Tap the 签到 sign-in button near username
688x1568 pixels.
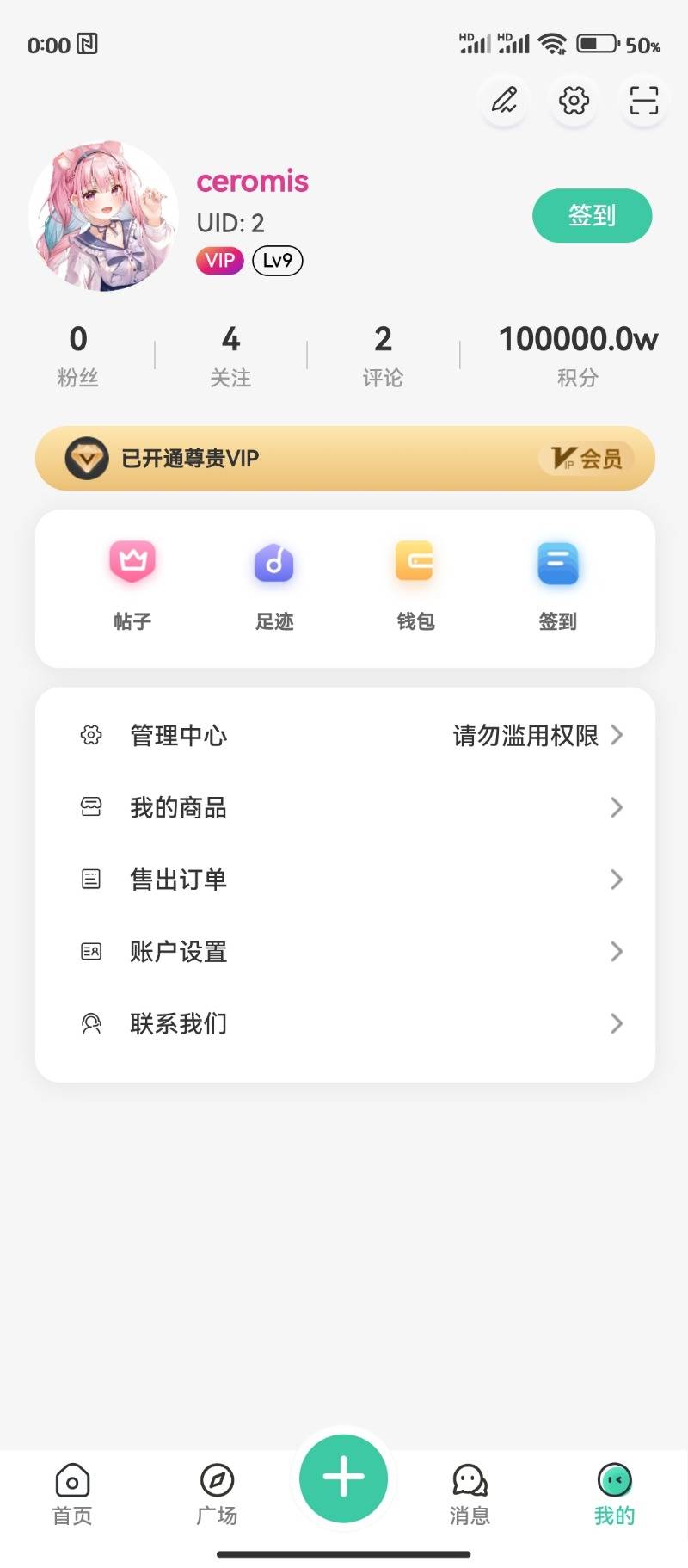[x=592, y=215]
